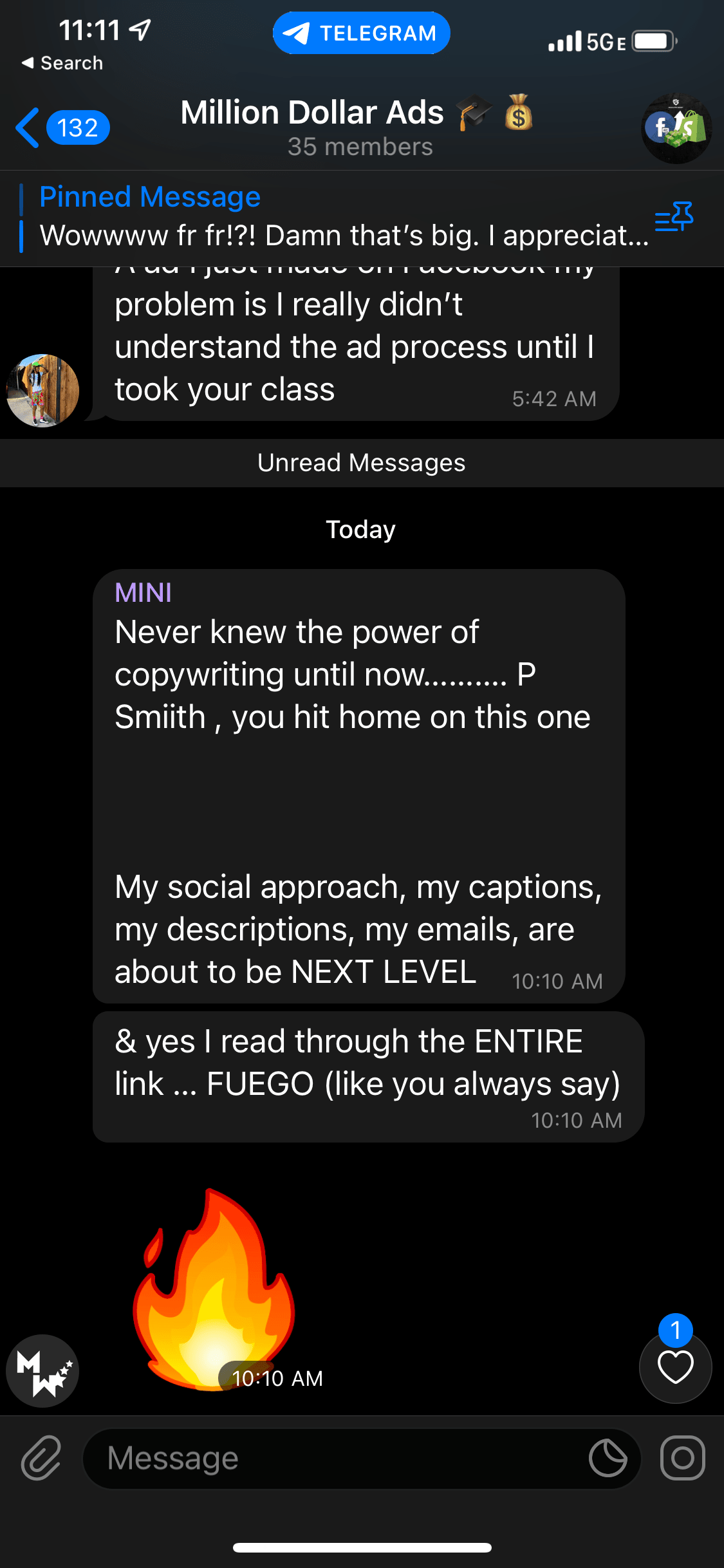Open the group avatar profile picture
The width and height of the screenshot is (724, 1568).
click(676, 128)
